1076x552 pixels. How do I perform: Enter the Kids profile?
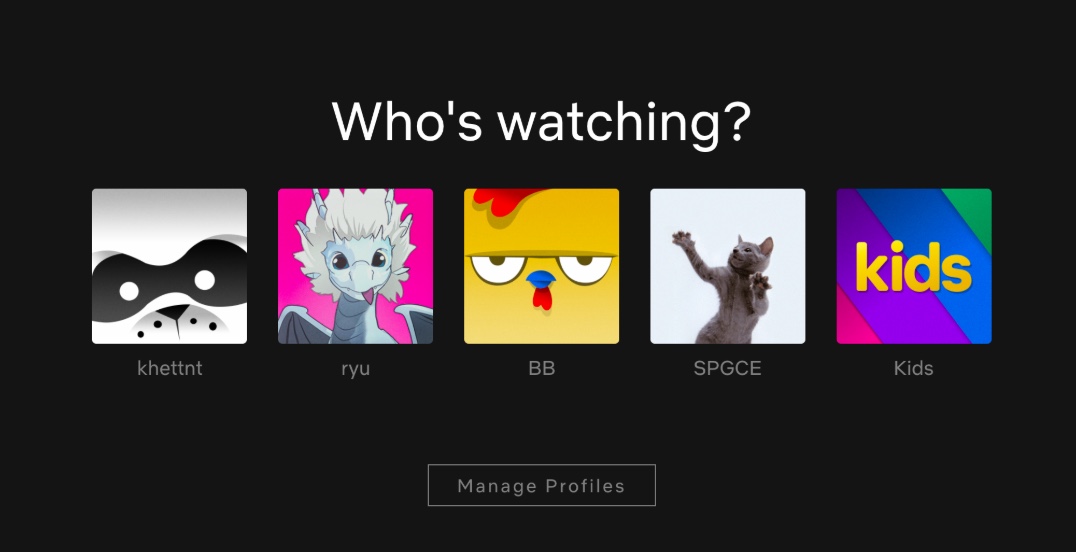[x=913, y=266]
